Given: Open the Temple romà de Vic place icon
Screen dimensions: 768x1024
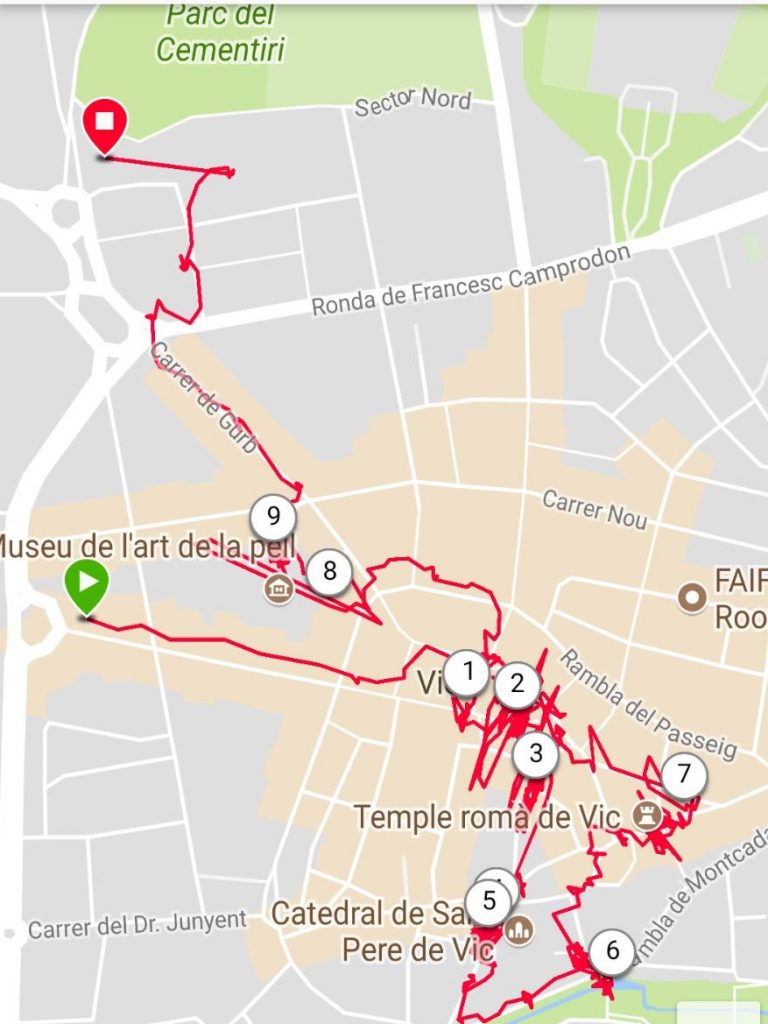Looking at the screenshot, I should click(647, 816).
